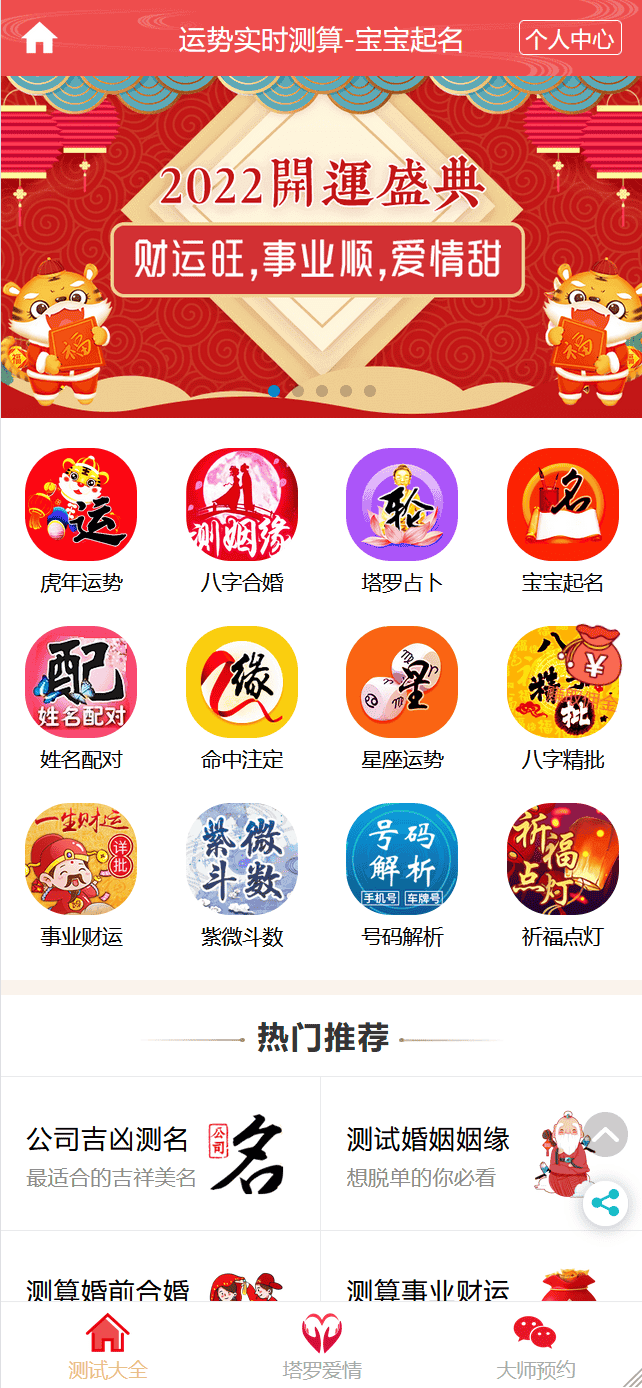
Task: Open the 2022開運盛典 banner
Action: (321, 245)
